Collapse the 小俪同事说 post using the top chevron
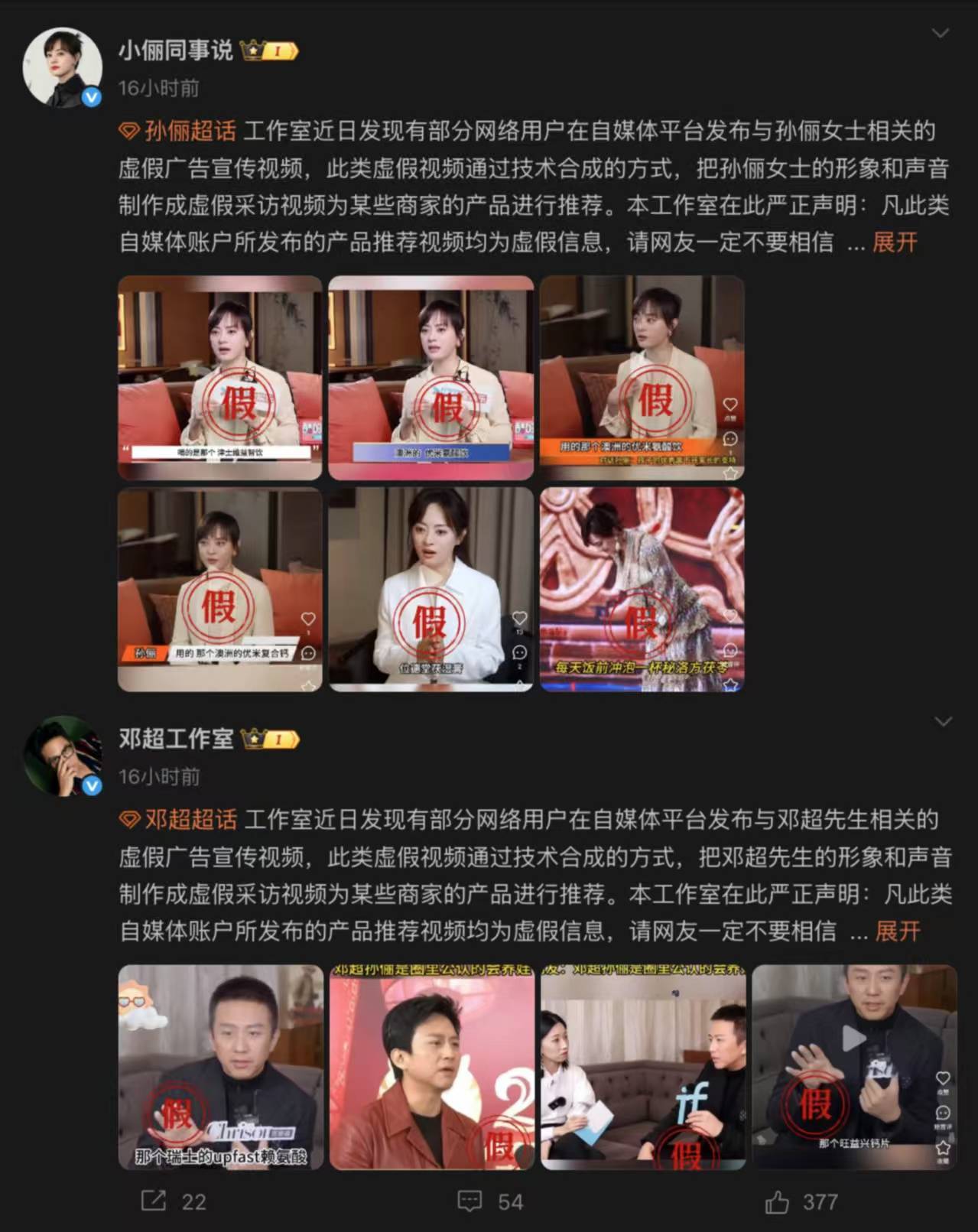The image size is (978, 1232). (x=941, y=32)
